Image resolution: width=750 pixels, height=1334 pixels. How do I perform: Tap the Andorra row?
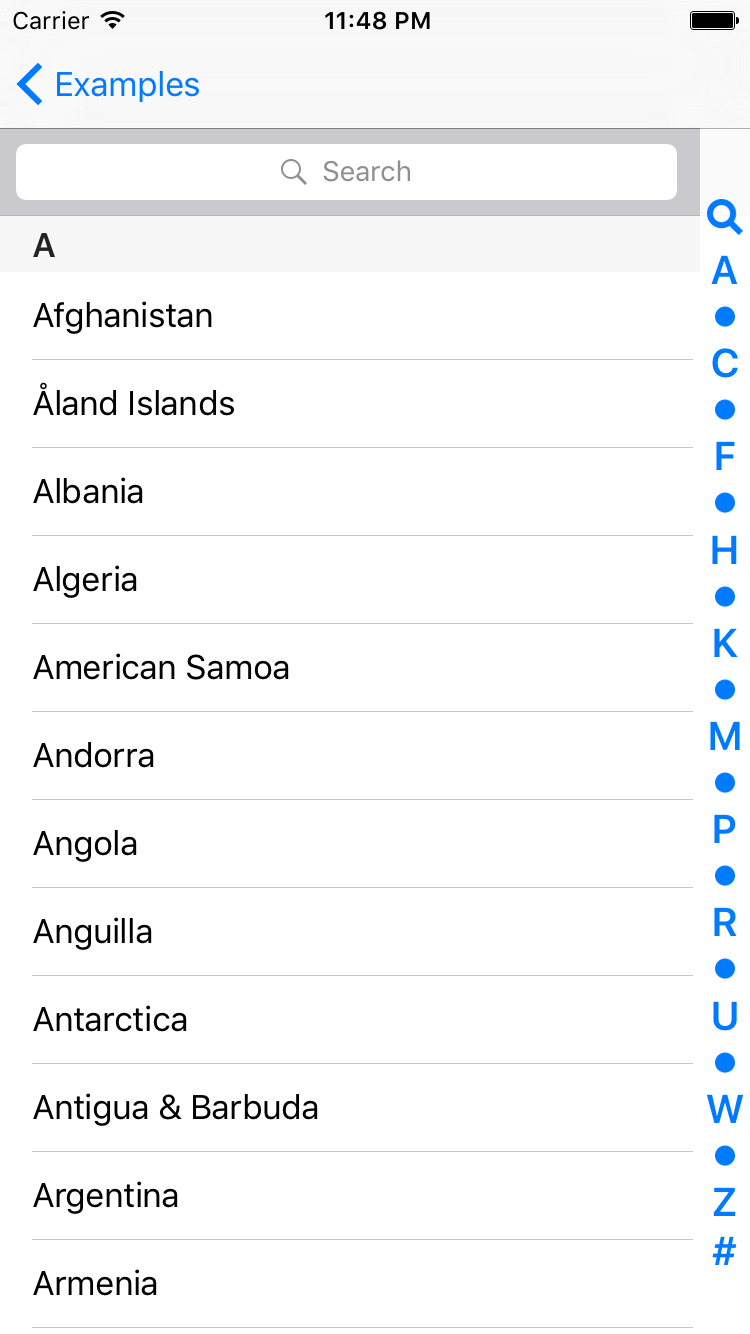point(350,756)
